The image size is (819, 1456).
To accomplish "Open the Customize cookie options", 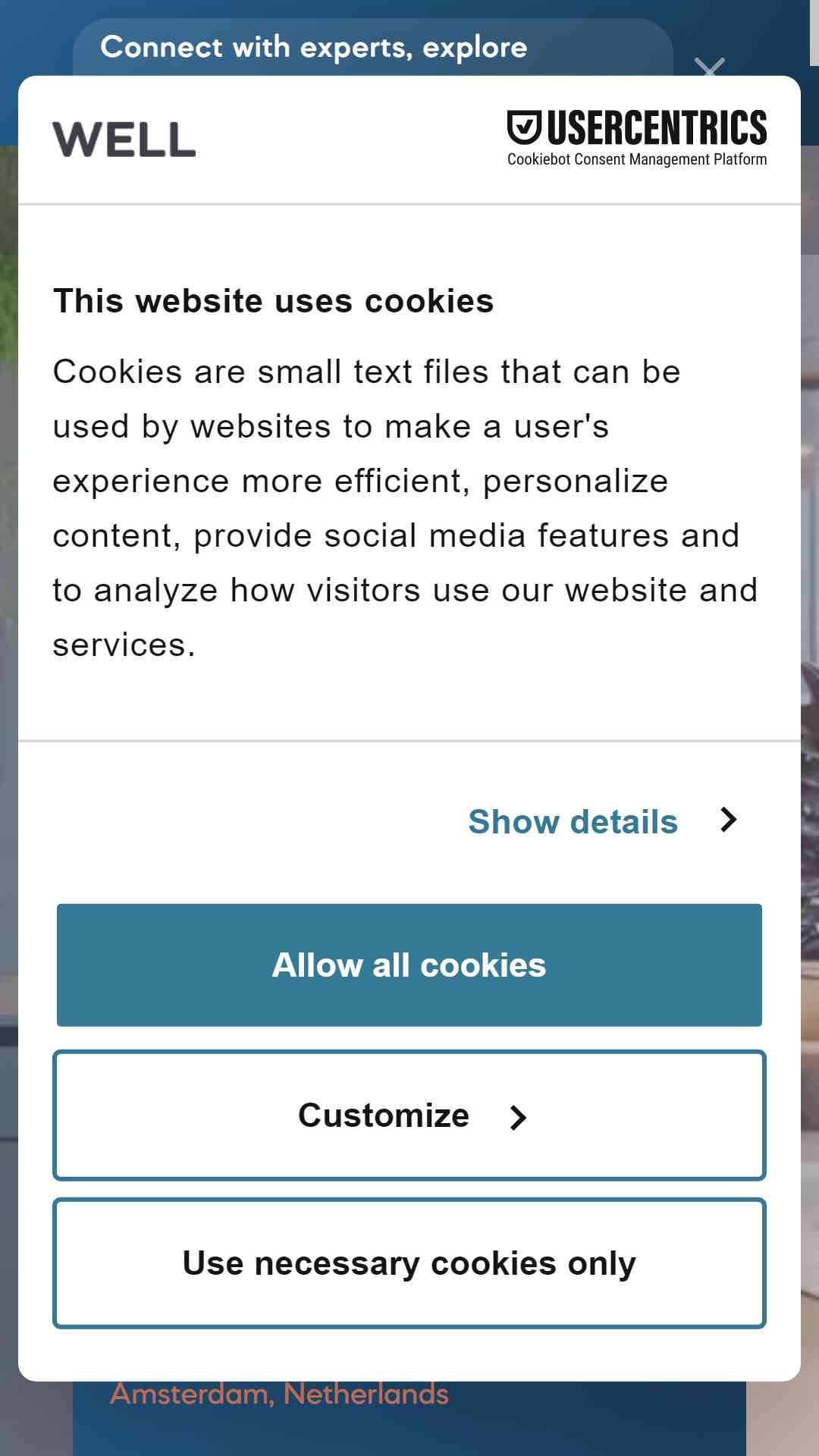I will pyautogui.click(x=409, y=1115).
